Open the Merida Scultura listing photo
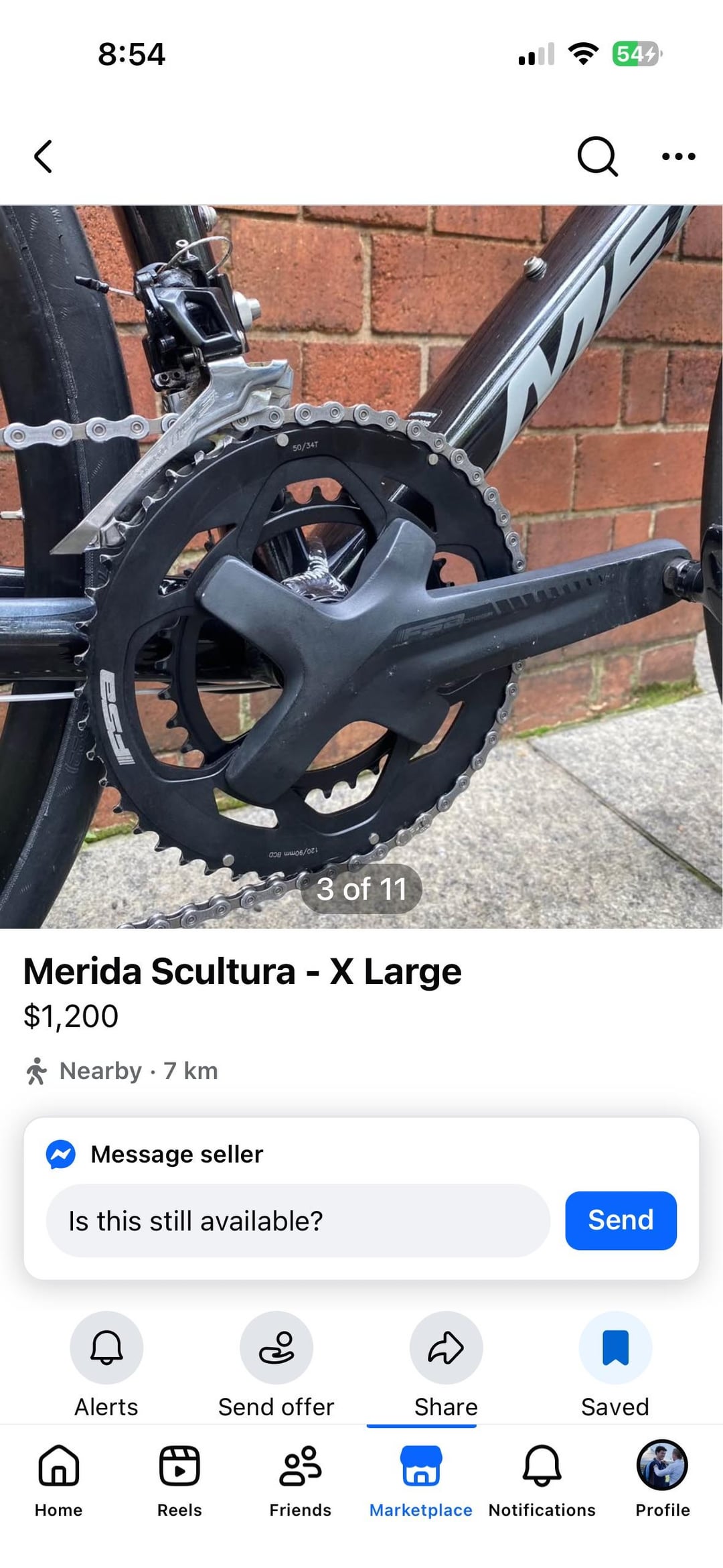The height and width of the screenshot is (1568, 723). (x=361, y=566)
